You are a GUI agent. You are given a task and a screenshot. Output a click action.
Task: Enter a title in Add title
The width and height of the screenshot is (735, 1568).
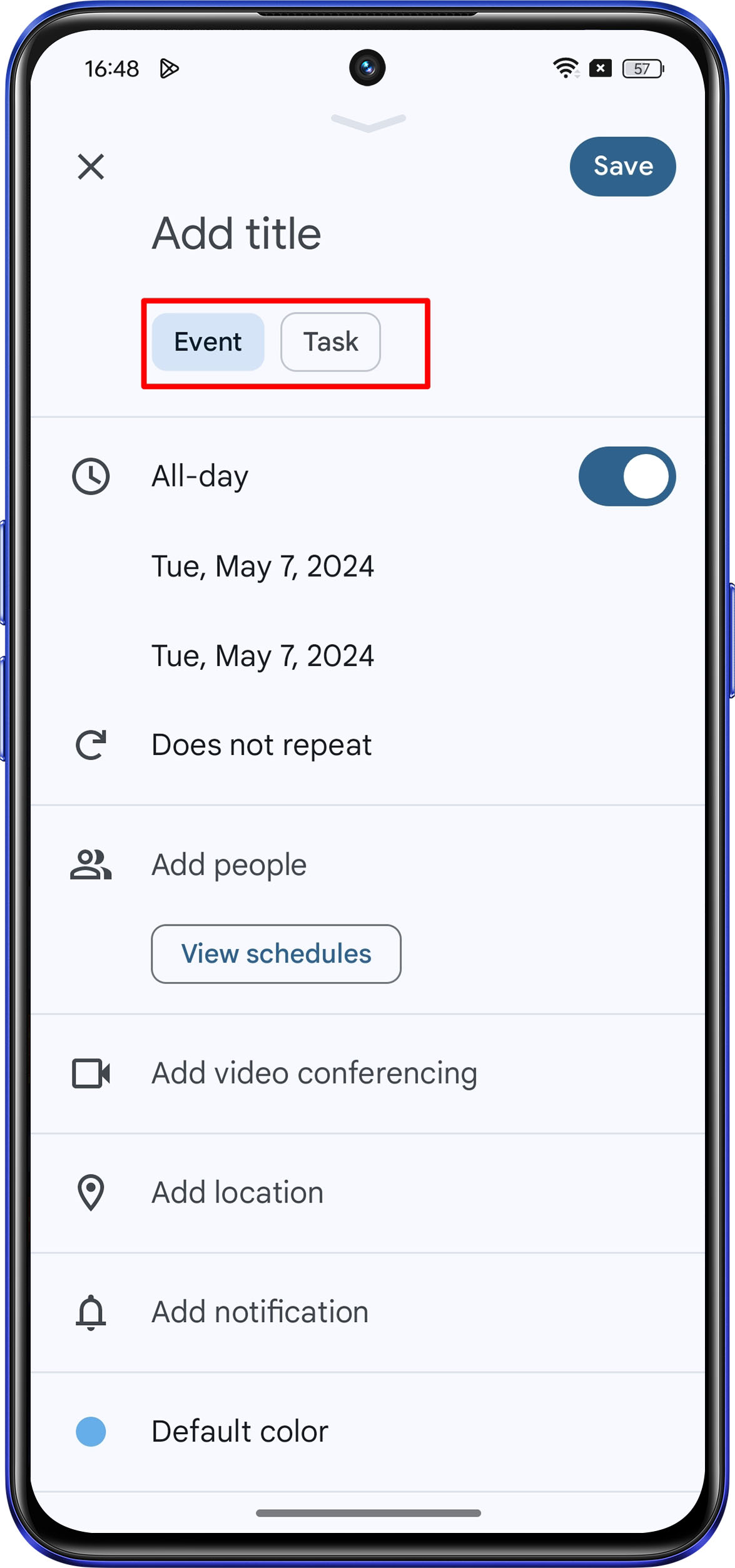(236, 233)
